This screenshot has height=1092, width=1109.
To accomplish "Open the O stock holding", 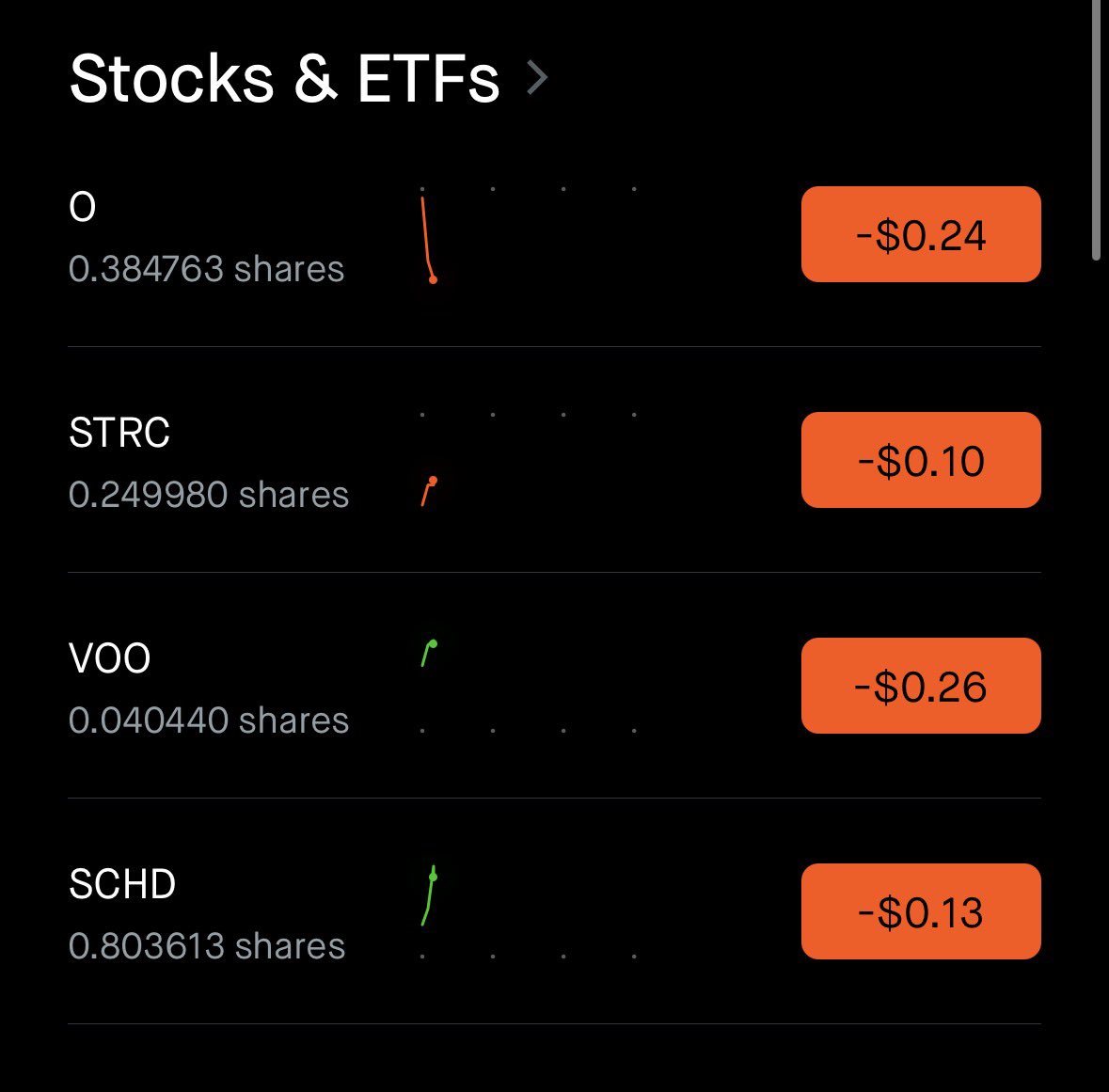I will pyautogui.click(x=207, y=237).
